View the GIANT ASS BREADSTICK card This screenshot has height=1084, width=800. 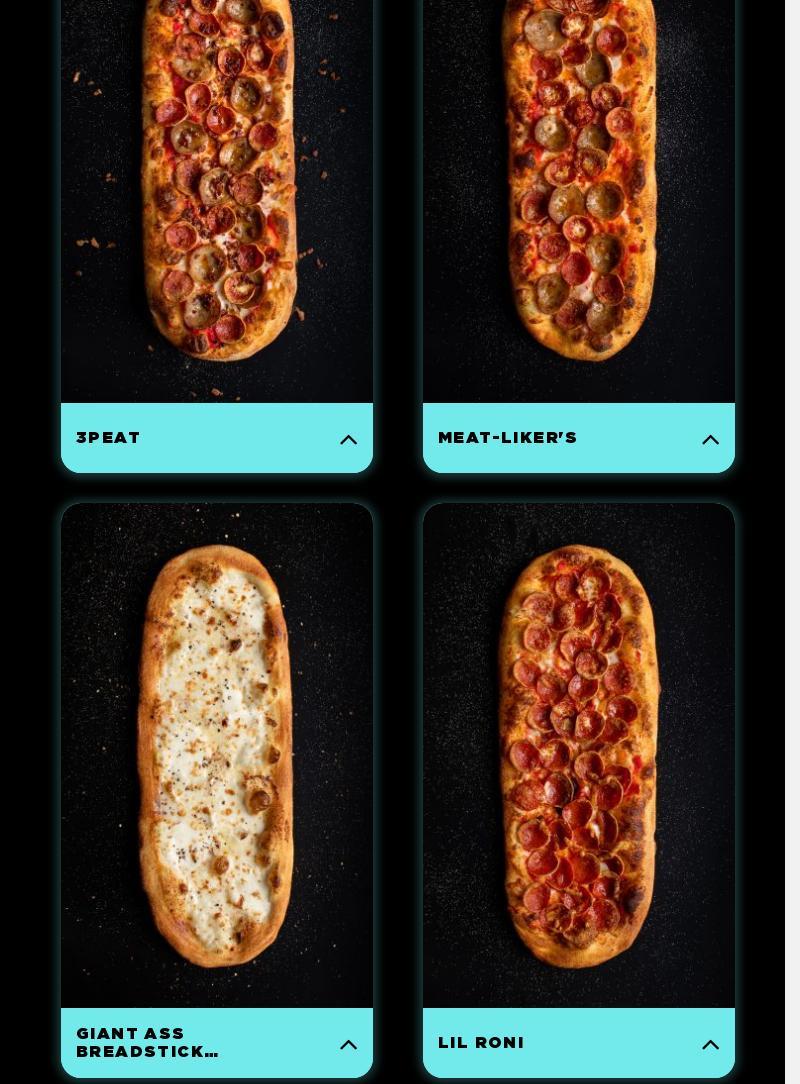coord(217,755)
